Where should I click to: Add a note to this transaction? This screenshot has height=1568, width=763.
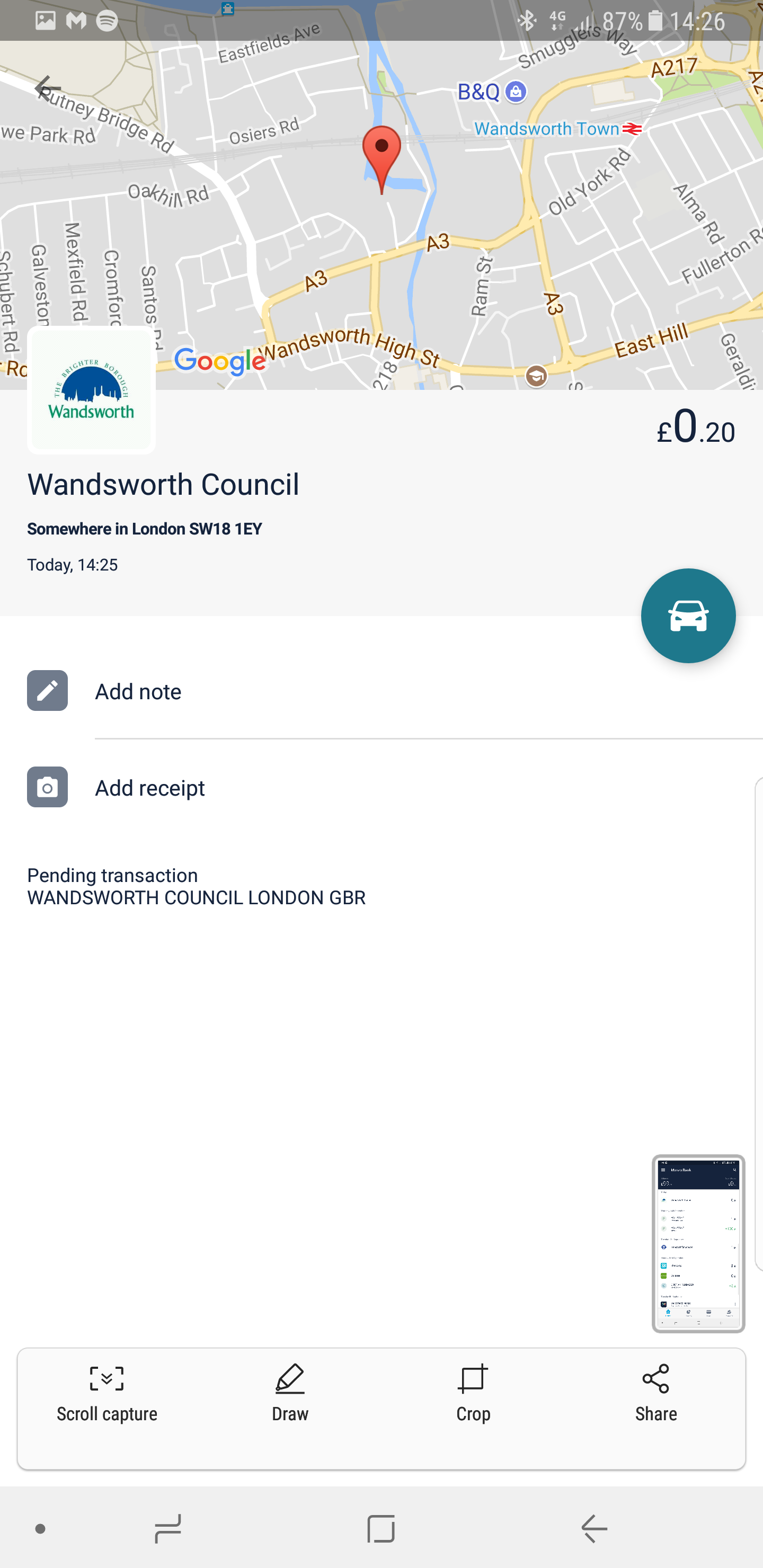click(138, 691)
